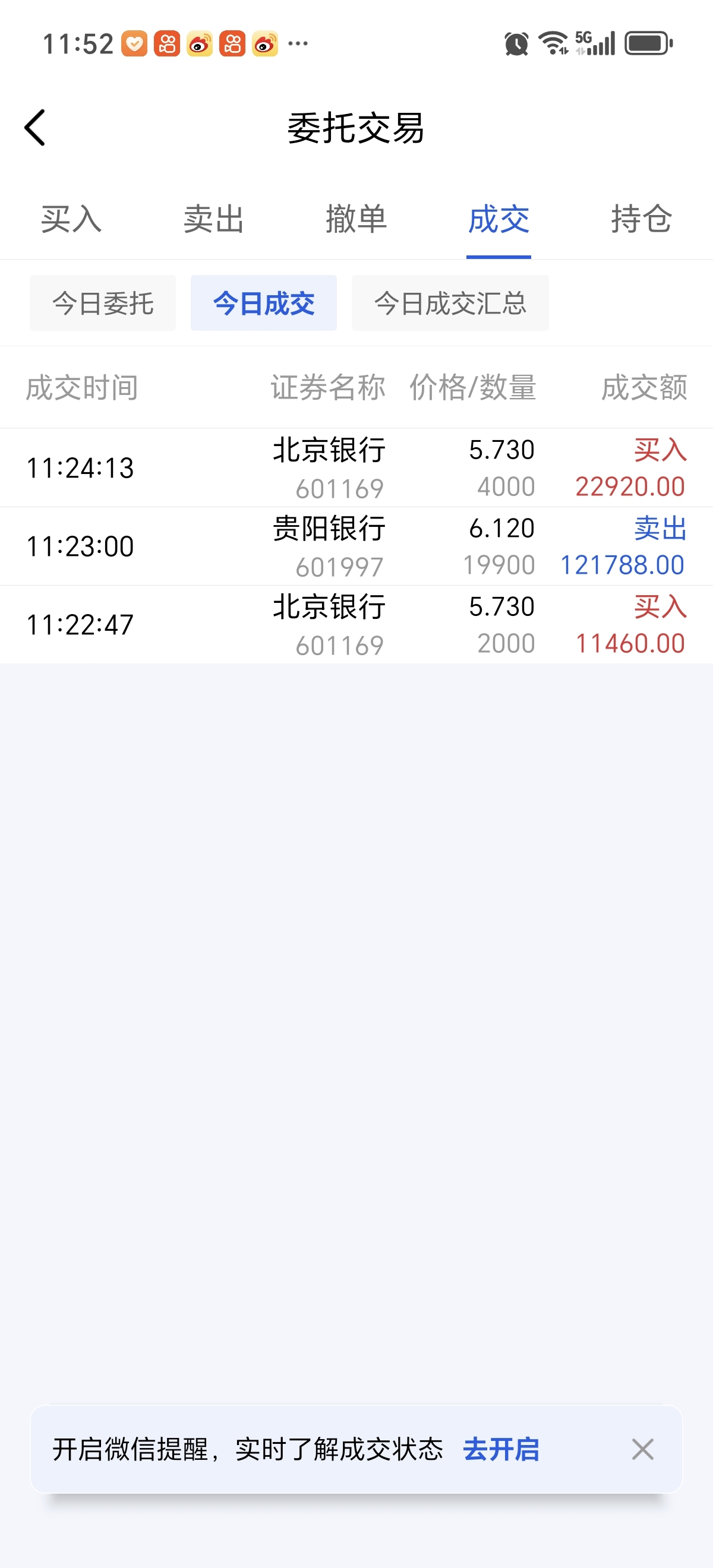
Task: Select the 成交 tab
Action: (499, 219)
